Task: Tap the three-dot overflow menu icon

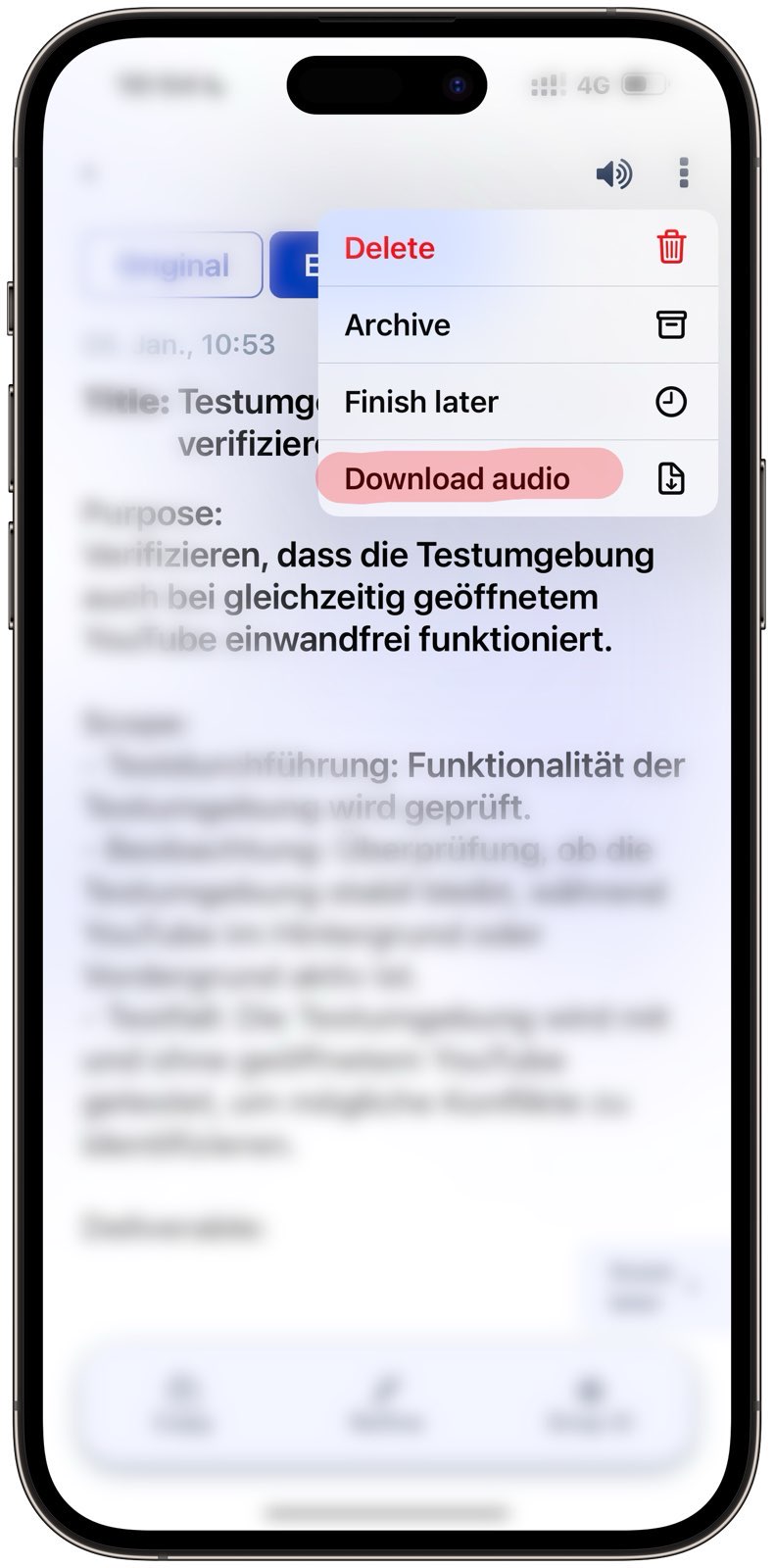Action: click(x=684, y=173)
